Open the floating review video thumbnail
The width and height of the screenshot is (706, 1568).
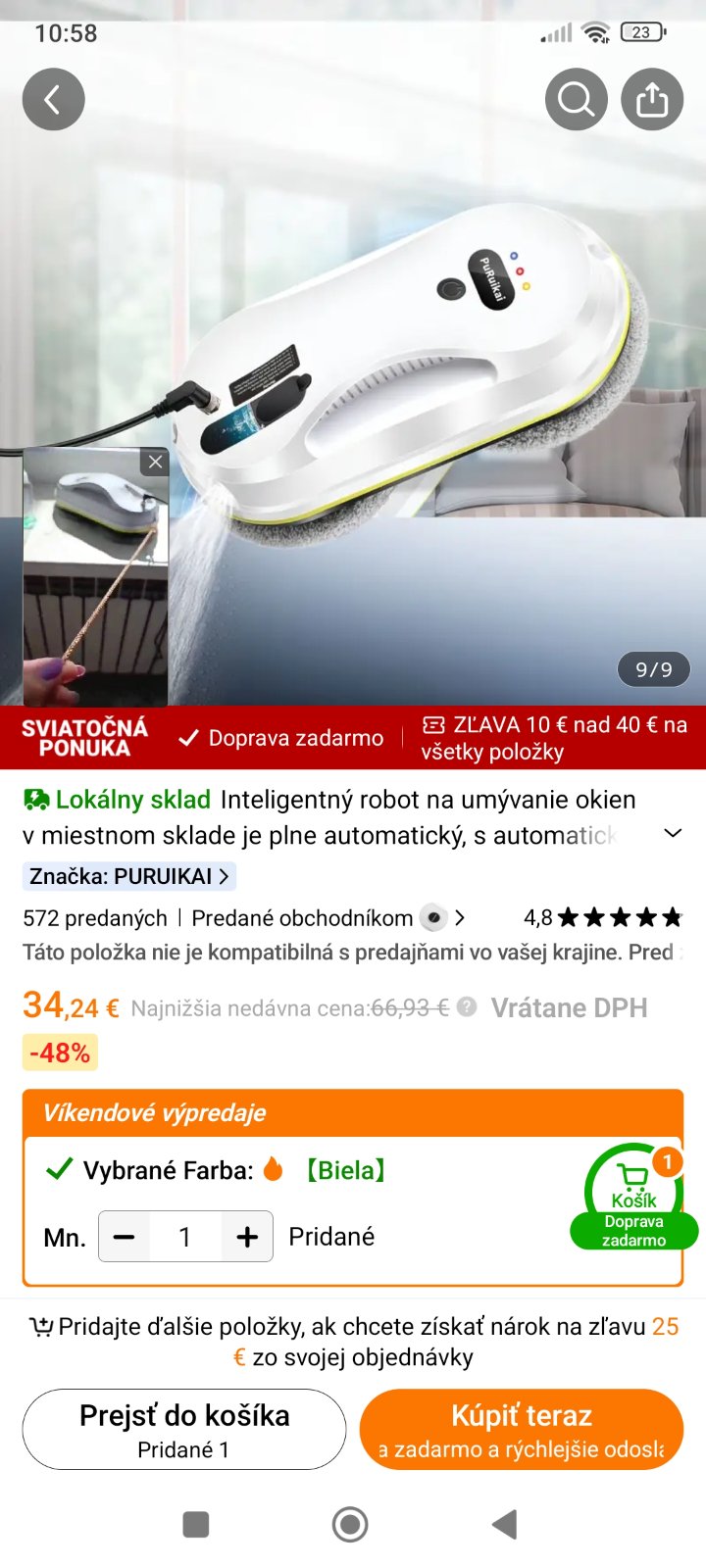[x=95, y=588]
